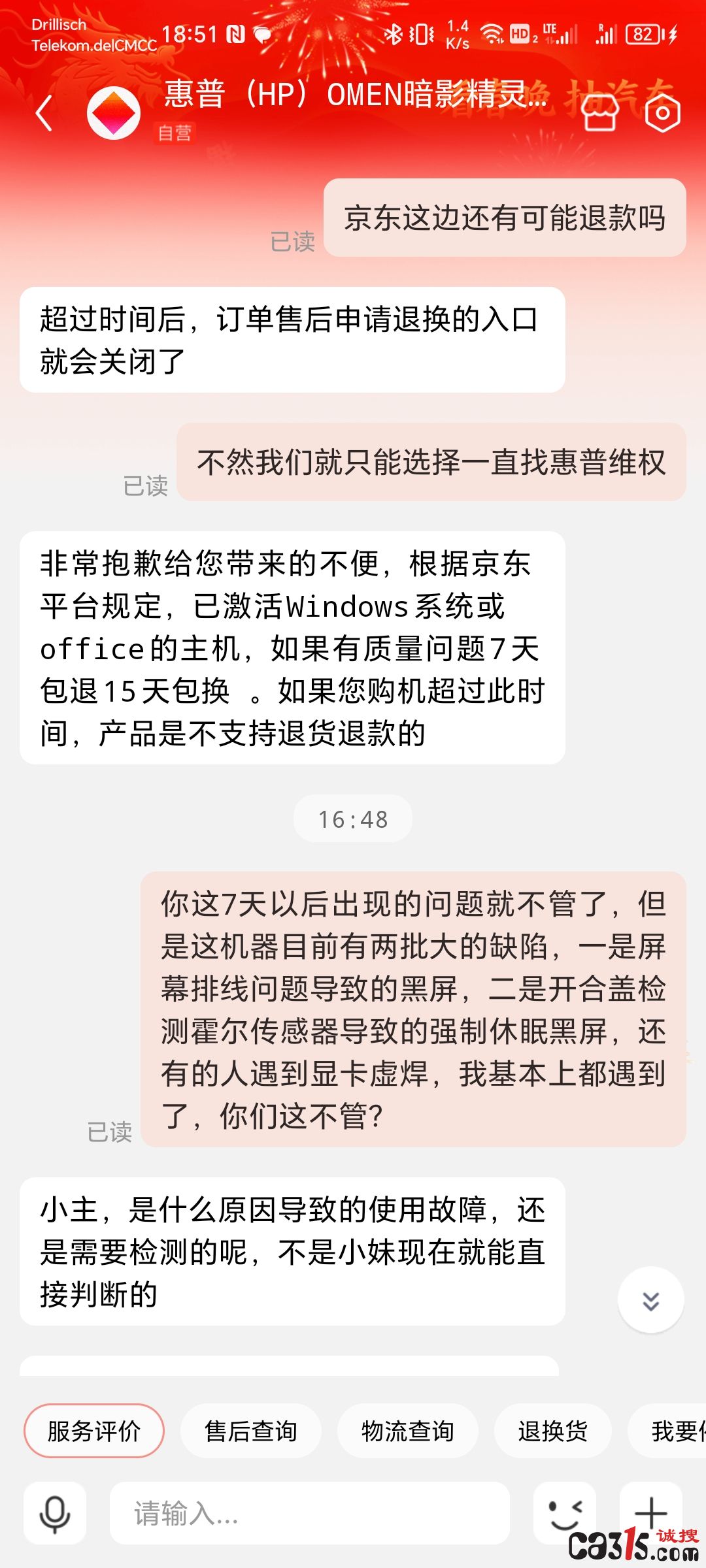The image size is (706, 1568).
Task: Open the HP OMEN store avatar
Action: point(114,113)
